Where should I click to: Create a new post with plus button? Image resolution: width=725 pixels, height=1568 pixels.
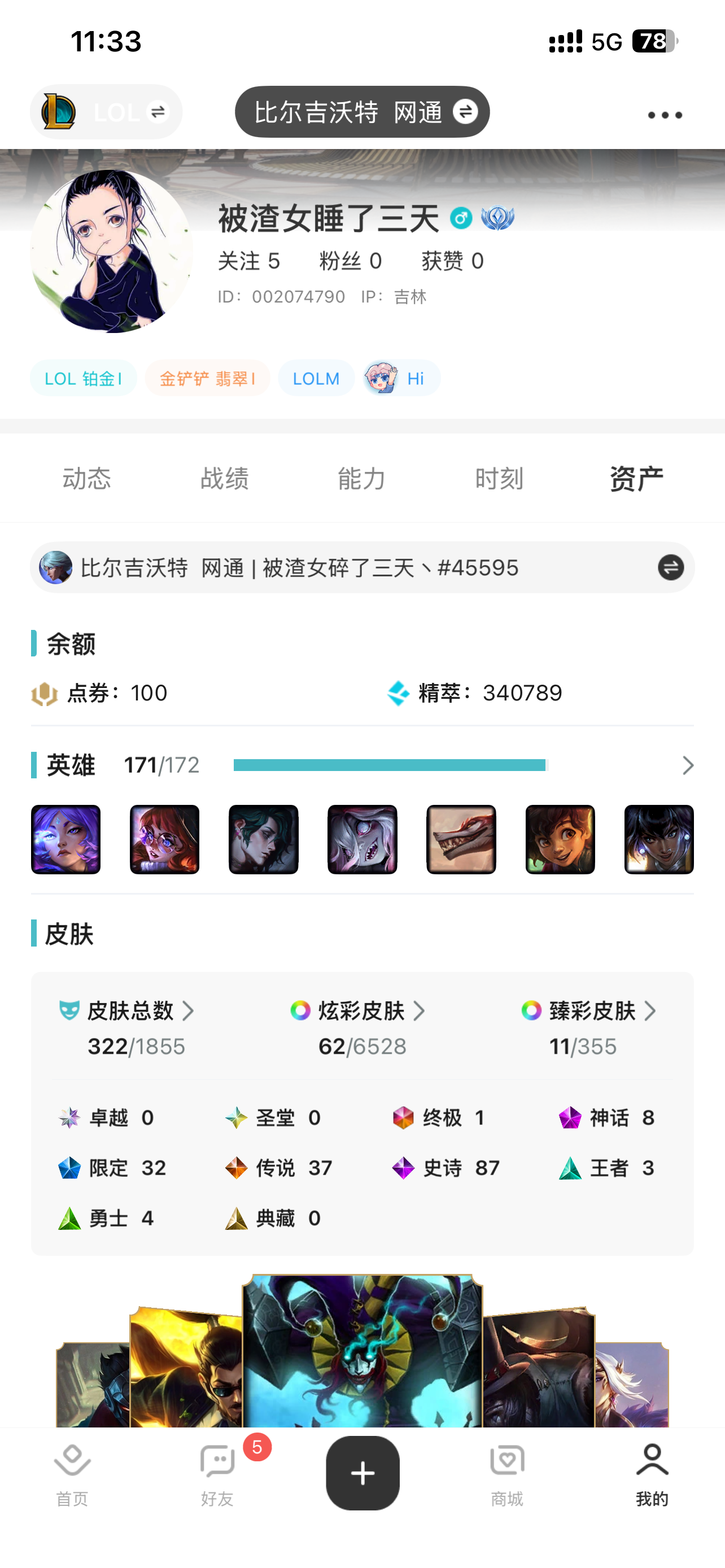pyautogui.click(x=363, y=1473)
